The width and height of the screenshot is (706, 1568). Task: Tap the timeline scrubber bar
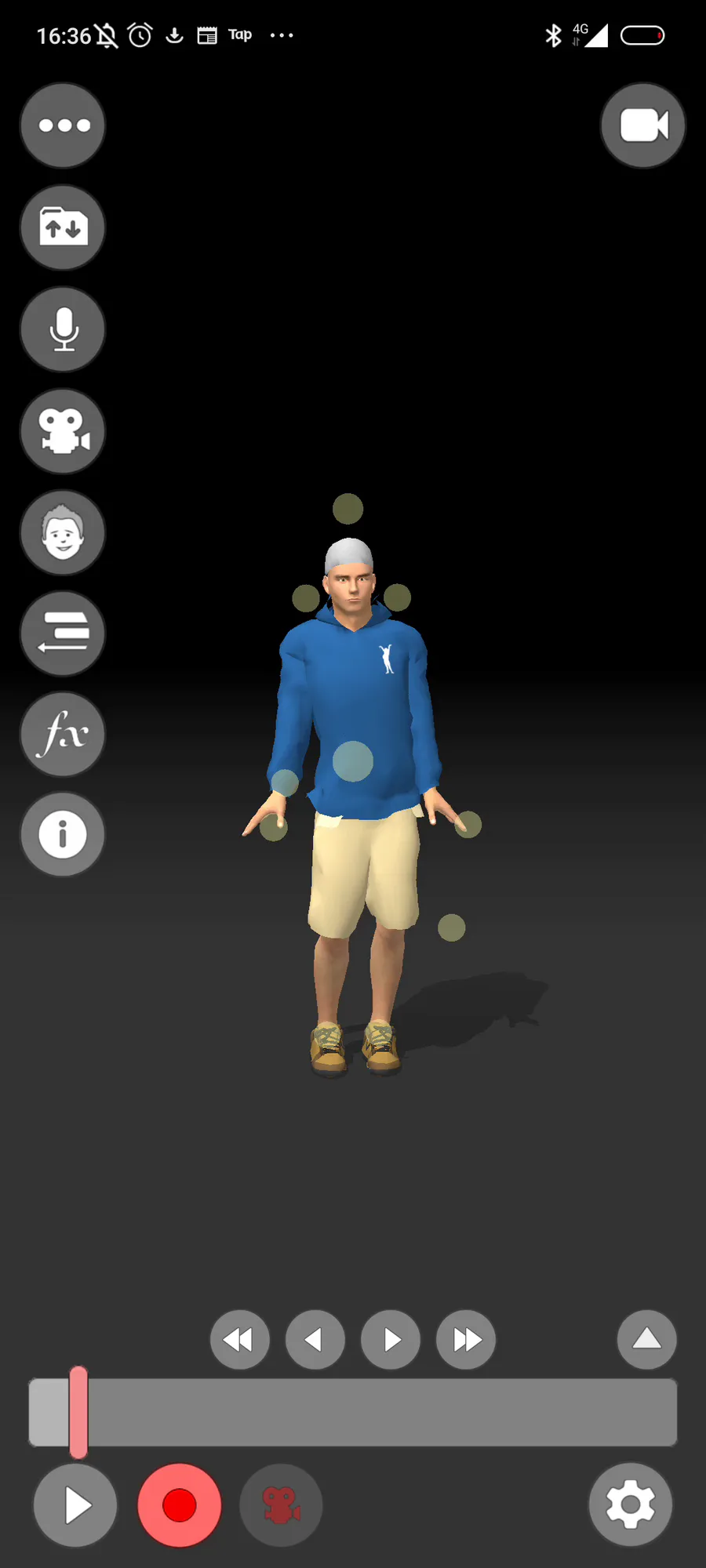(x=353, y=1412)
